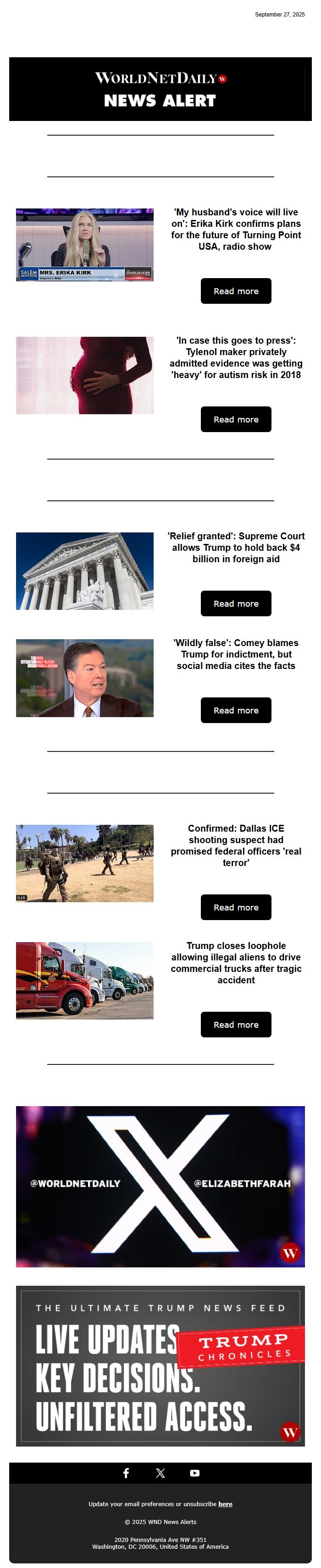The width and height of the screenshot is (321, 1568).
Task: Open the Dallas ICE officers image
Action: pyautogui.click(x=85, y=863)
